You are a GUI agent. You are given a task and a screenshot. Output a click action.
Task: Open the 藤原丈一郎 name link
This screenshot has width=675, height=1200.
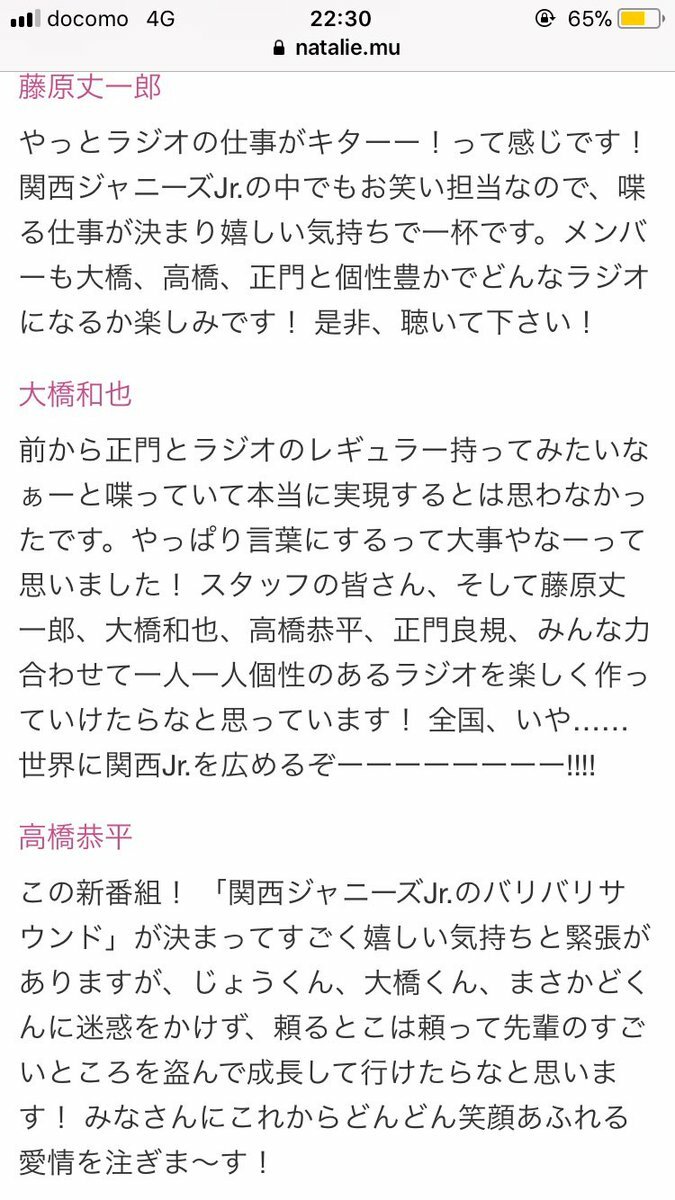pos(90,87)
